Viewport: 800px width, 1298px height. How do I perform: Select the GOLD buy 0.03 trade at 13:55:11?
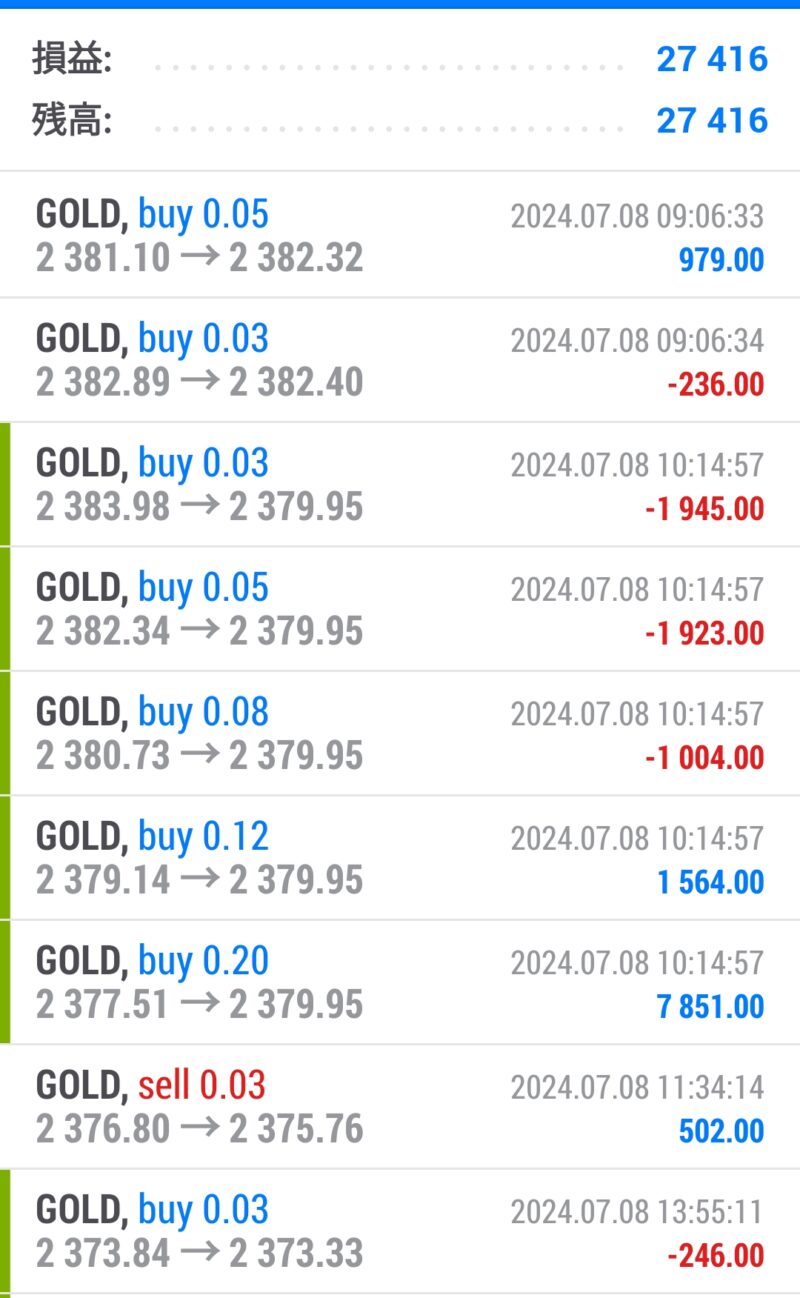[x=400, y=1231]
